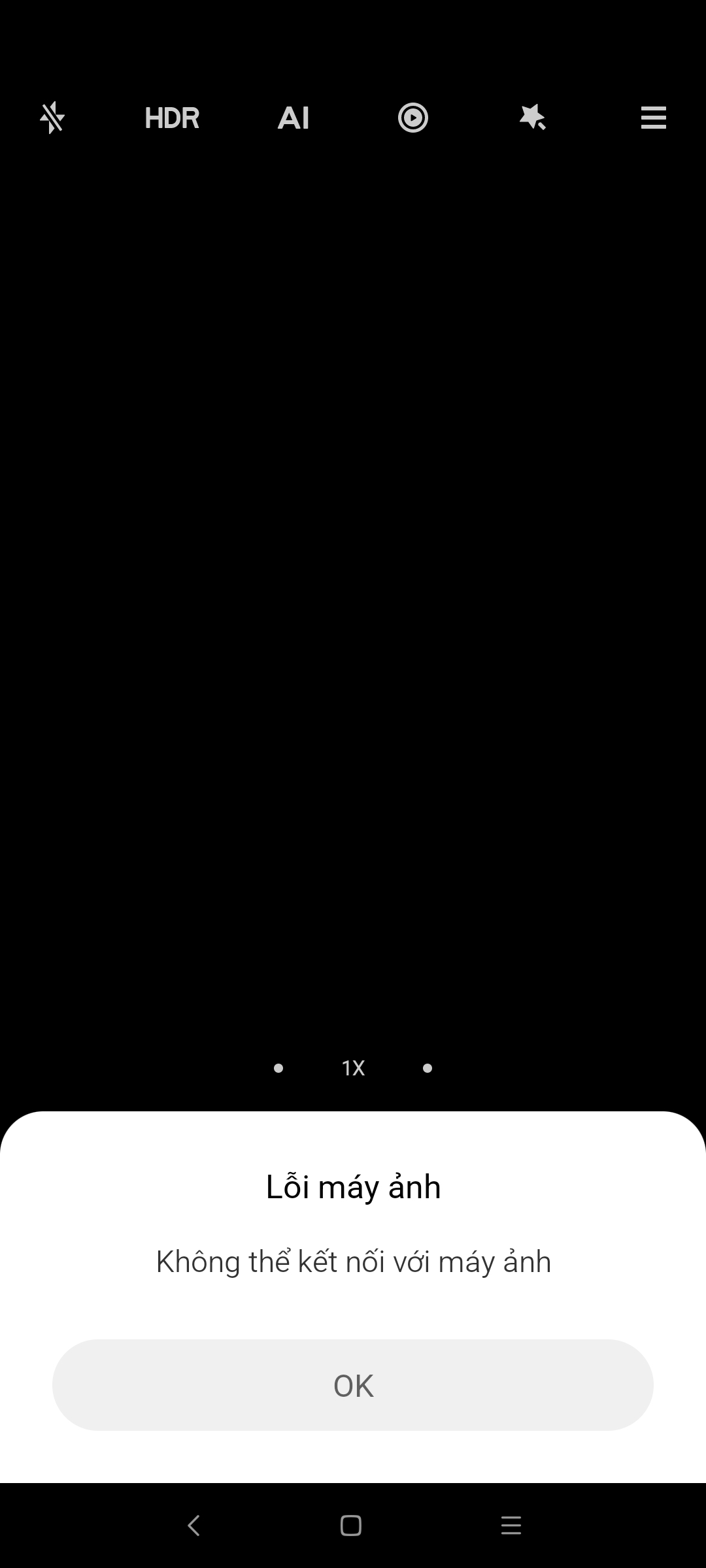Screen dimensions: 706x1568
Task: Open the beauty filters star icon
Action: (533, 118)
